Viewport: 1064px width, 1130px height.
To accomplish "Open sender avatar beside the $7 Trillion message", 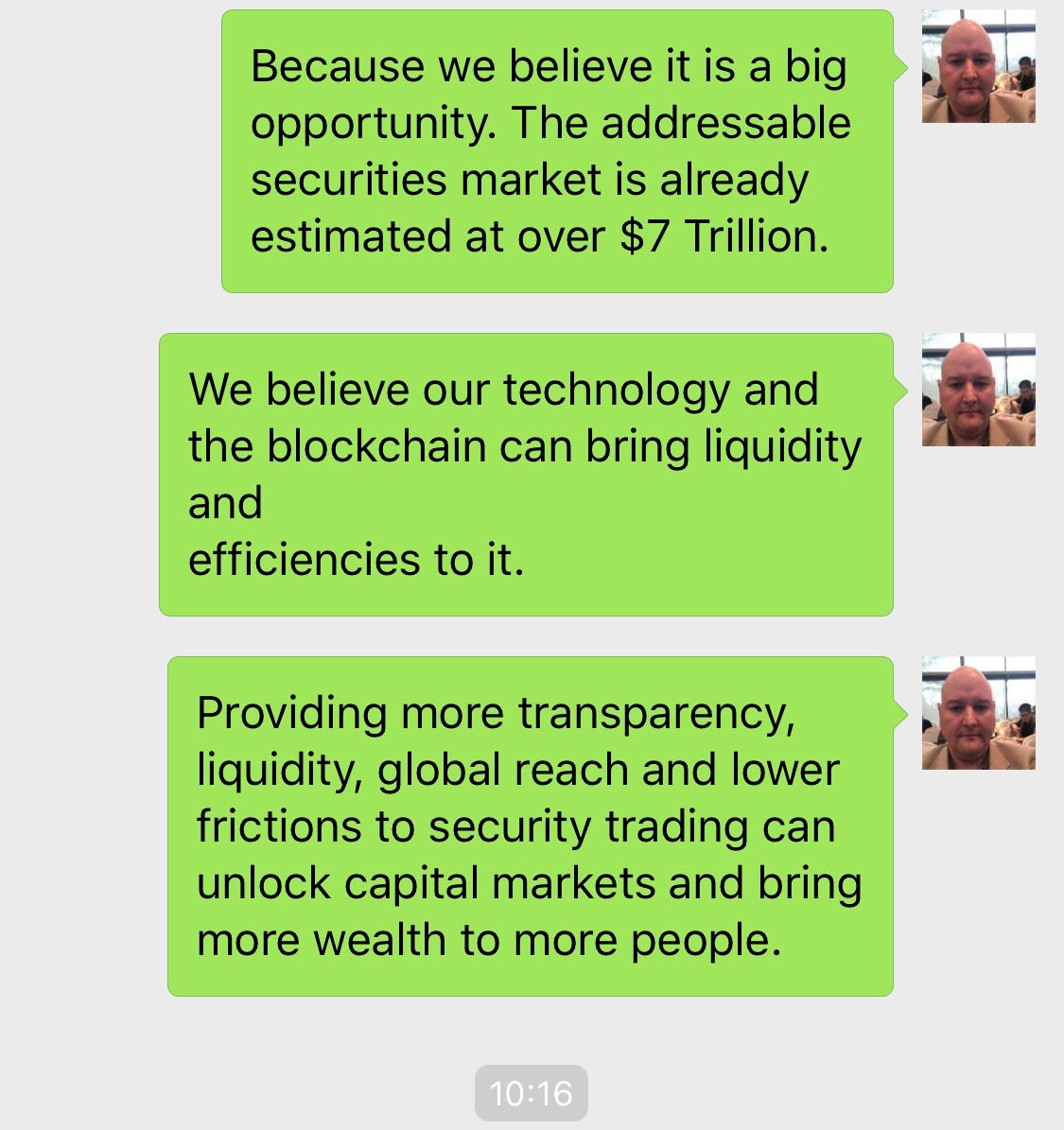I will tap(978, 66).
